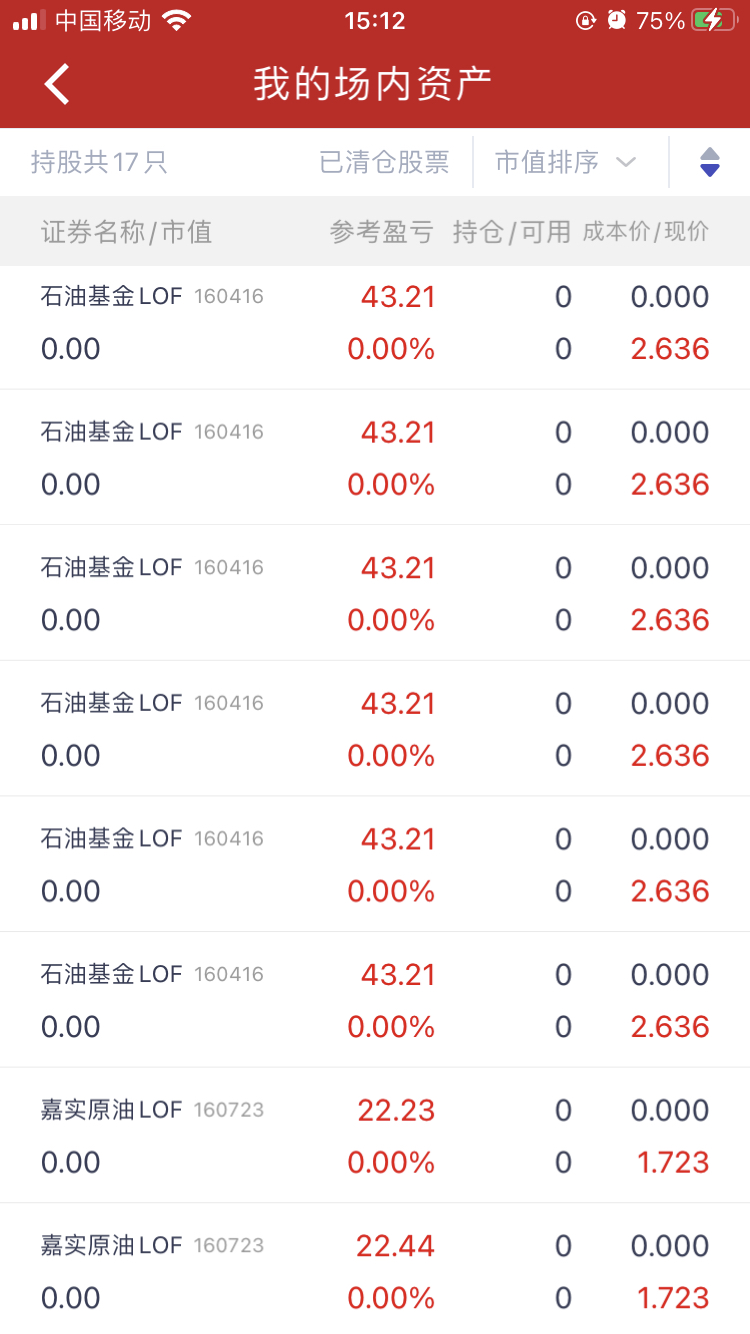Expand the 市值排序 sort dropdown
This screenshot has height=1334, width=750.
566,162
